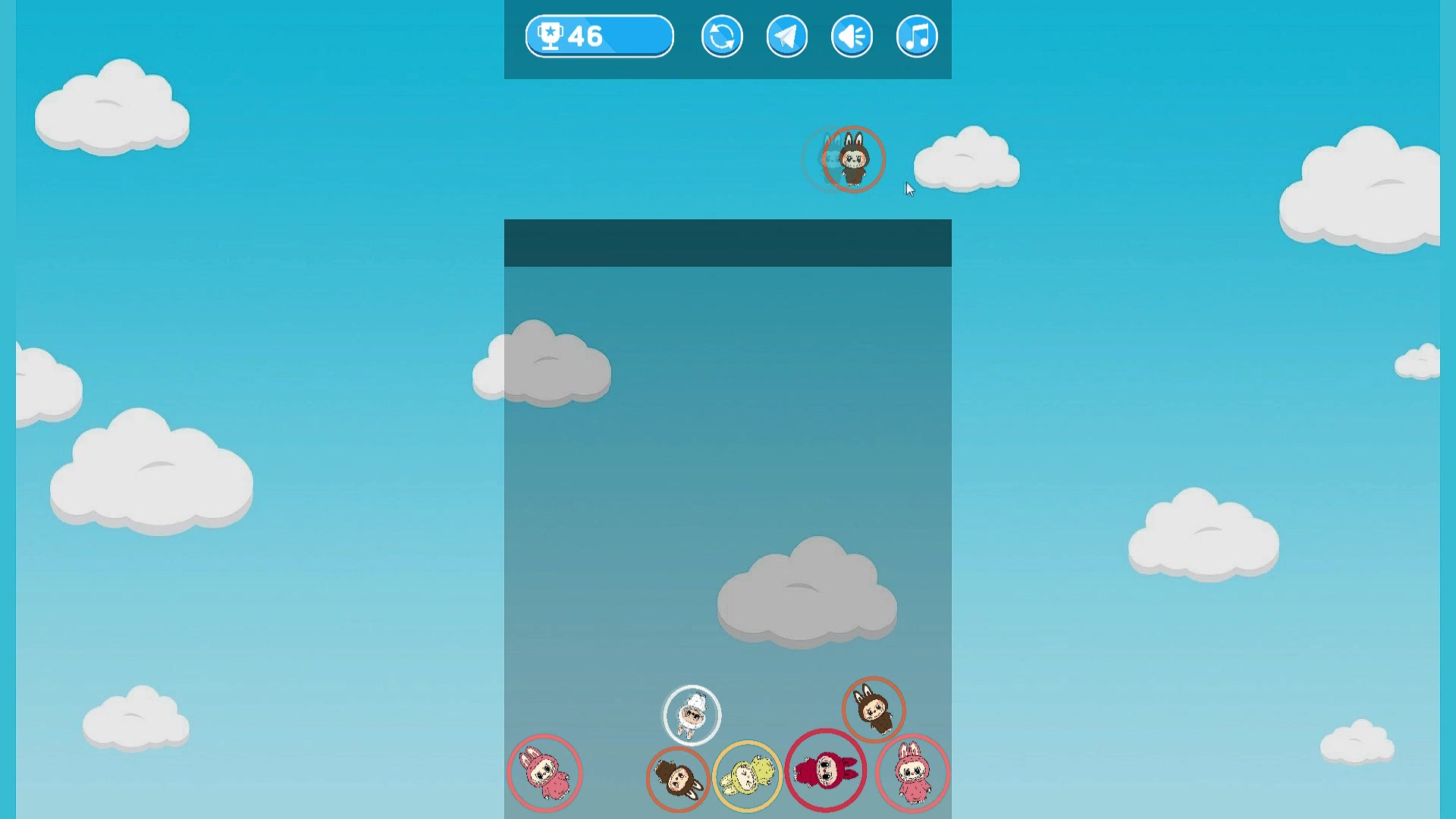
Task: Toggle the background music note icon
Action: point(917,36)
